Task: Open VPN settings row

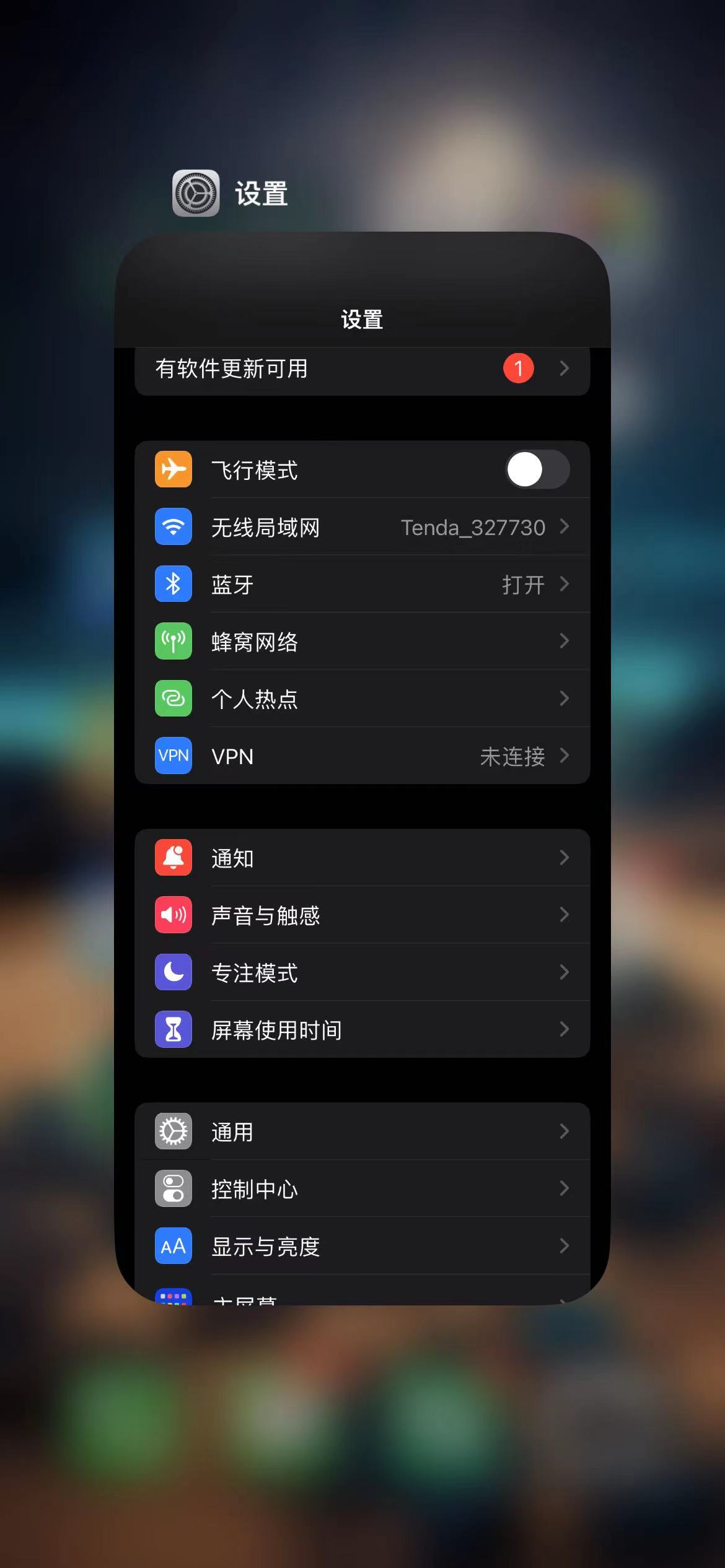Action: (362, 756)
